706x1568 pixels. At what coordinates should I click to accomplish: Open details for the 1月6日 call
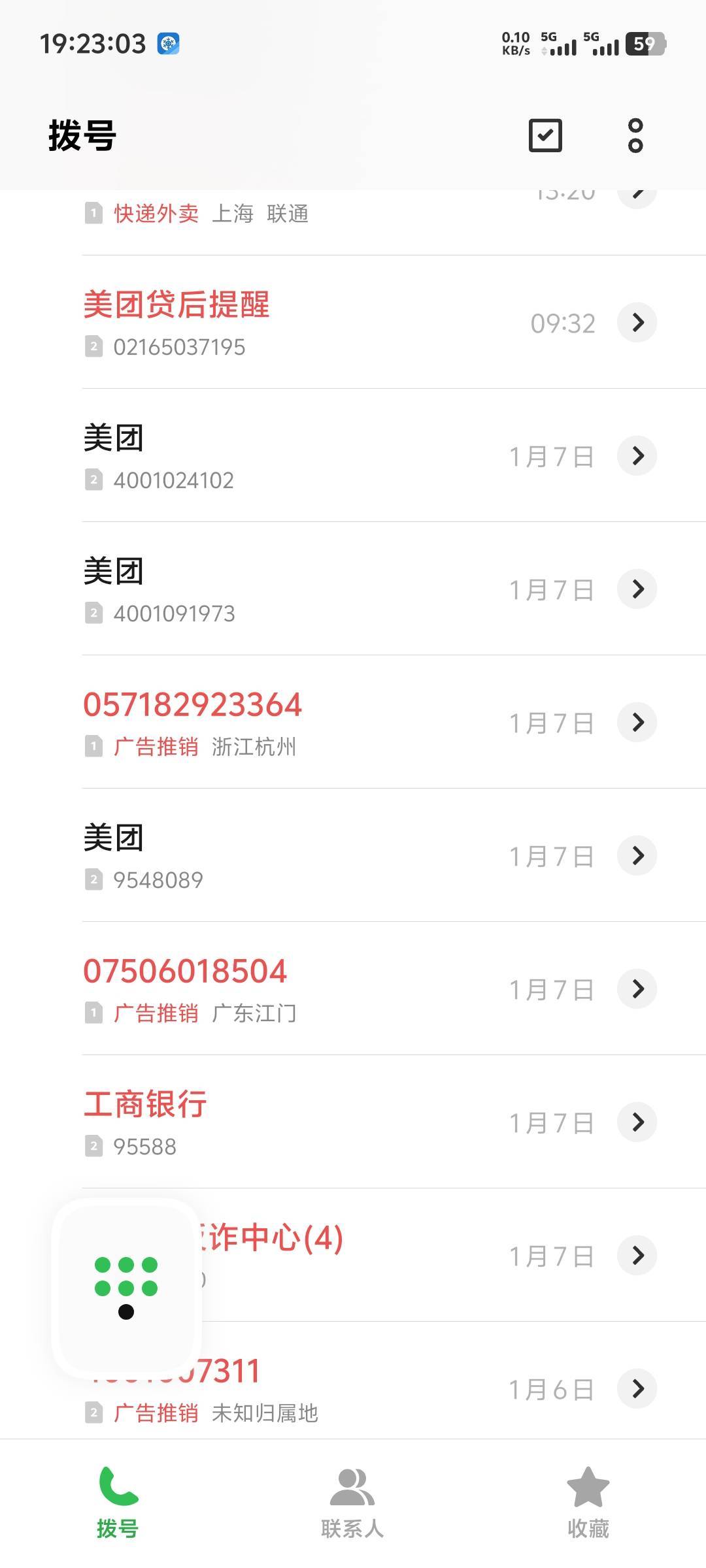pyautogui.click(x=637, y=1388)
